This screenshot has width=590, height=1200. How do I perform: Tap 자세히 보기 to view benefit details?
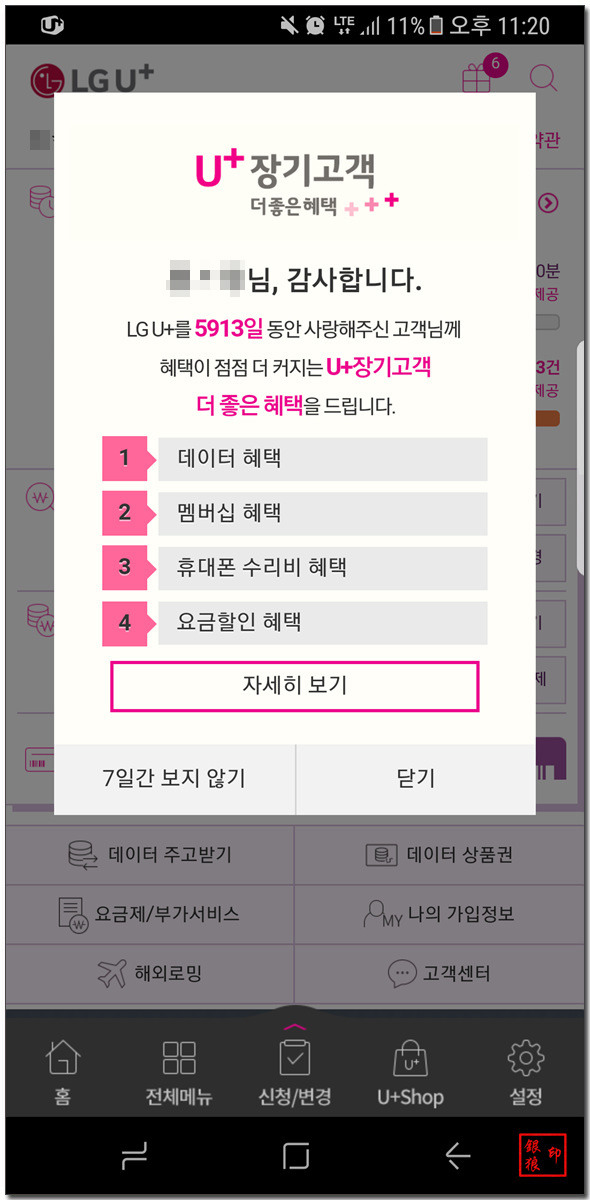pos(295,686)
